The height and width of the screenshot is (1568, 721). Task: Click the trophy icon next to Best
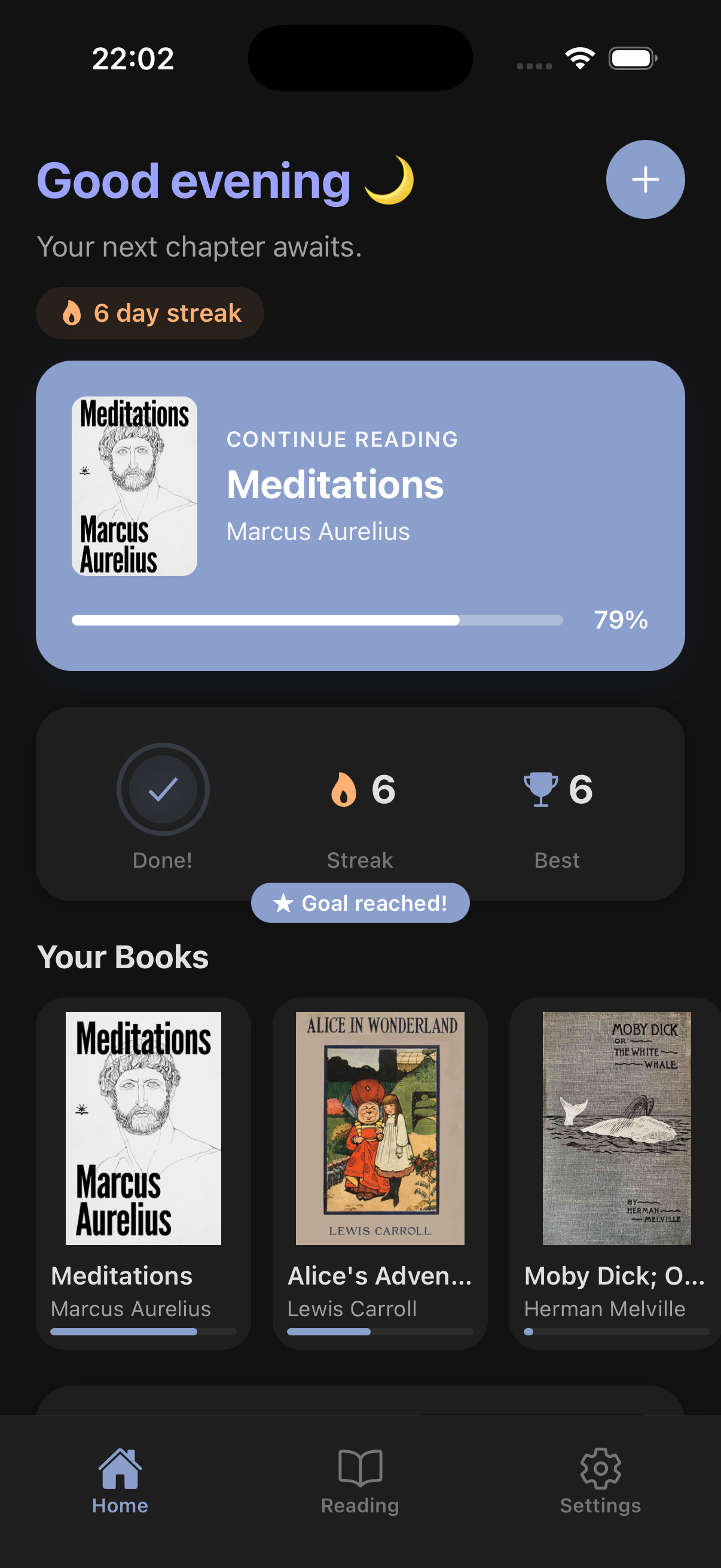pos(539,789)
